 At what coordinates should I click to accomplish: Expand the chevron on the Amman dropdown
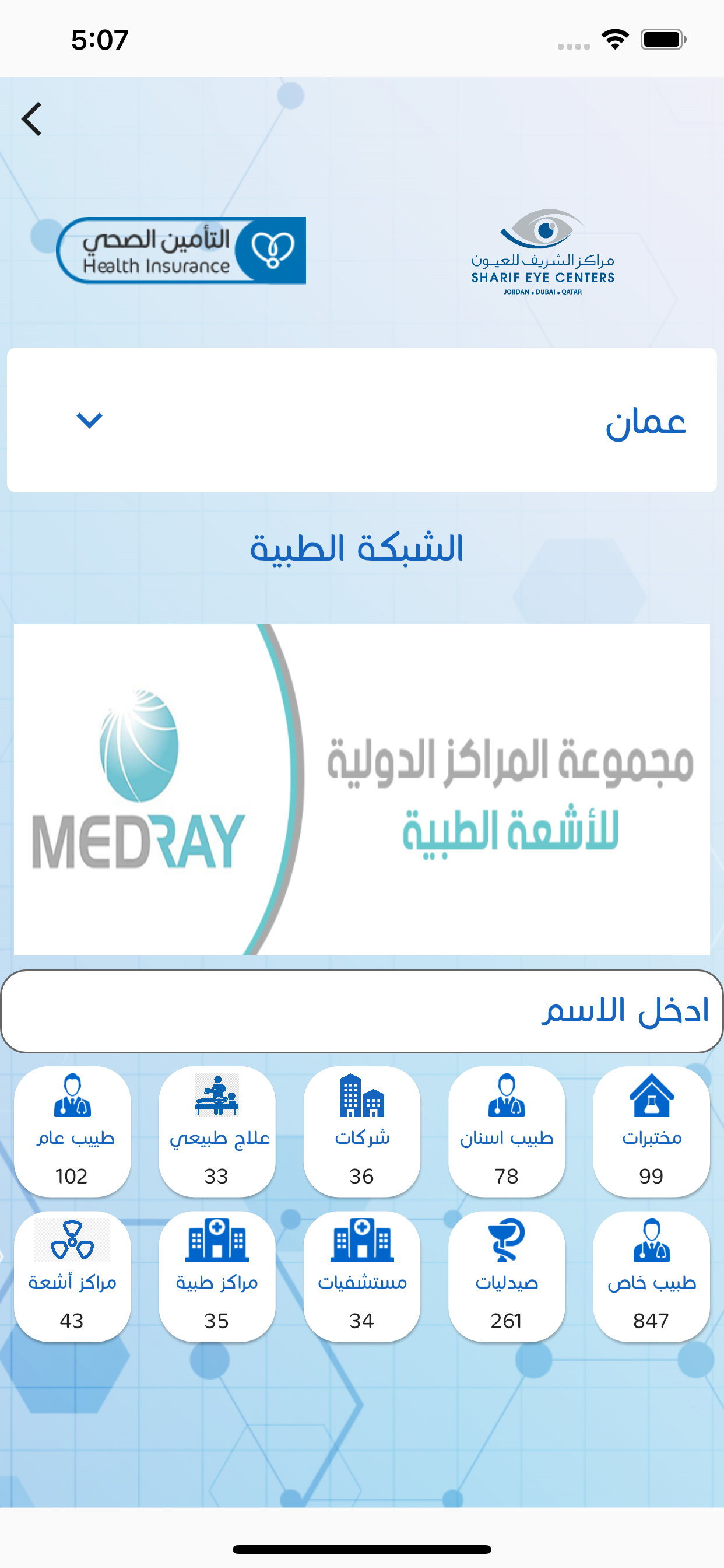90,421
